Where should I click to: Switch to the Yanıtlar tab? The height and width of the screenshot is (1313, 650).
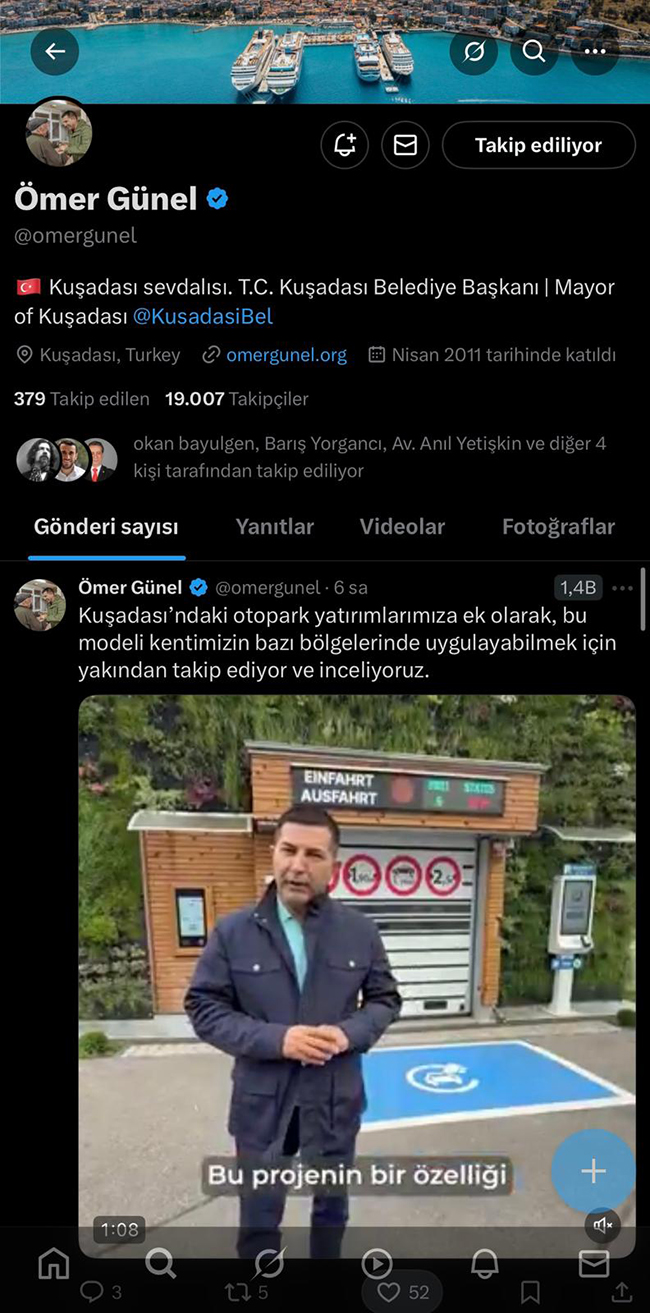click(x=274, y=527)
